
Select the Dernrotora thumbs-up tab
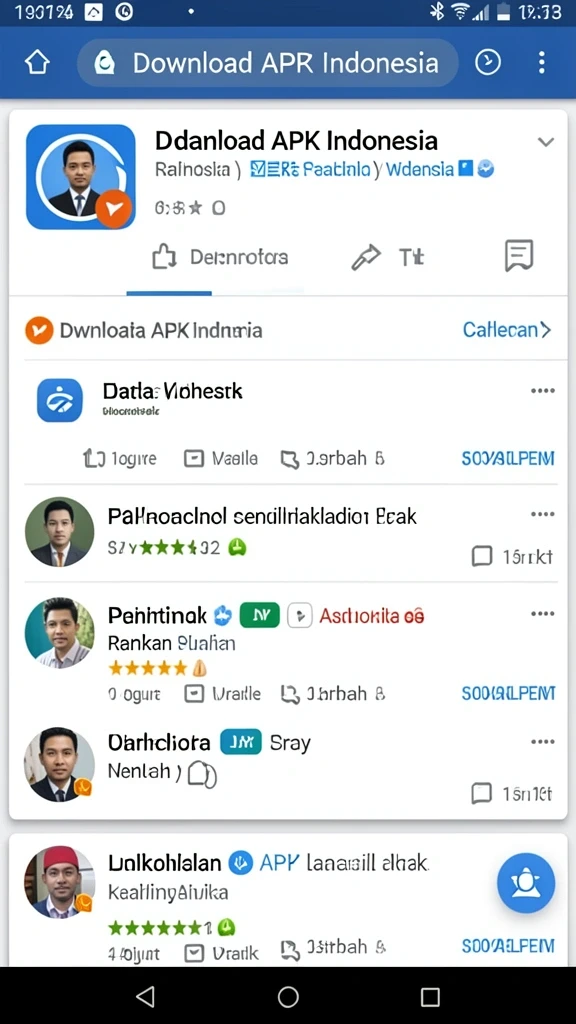coord(219,257)
